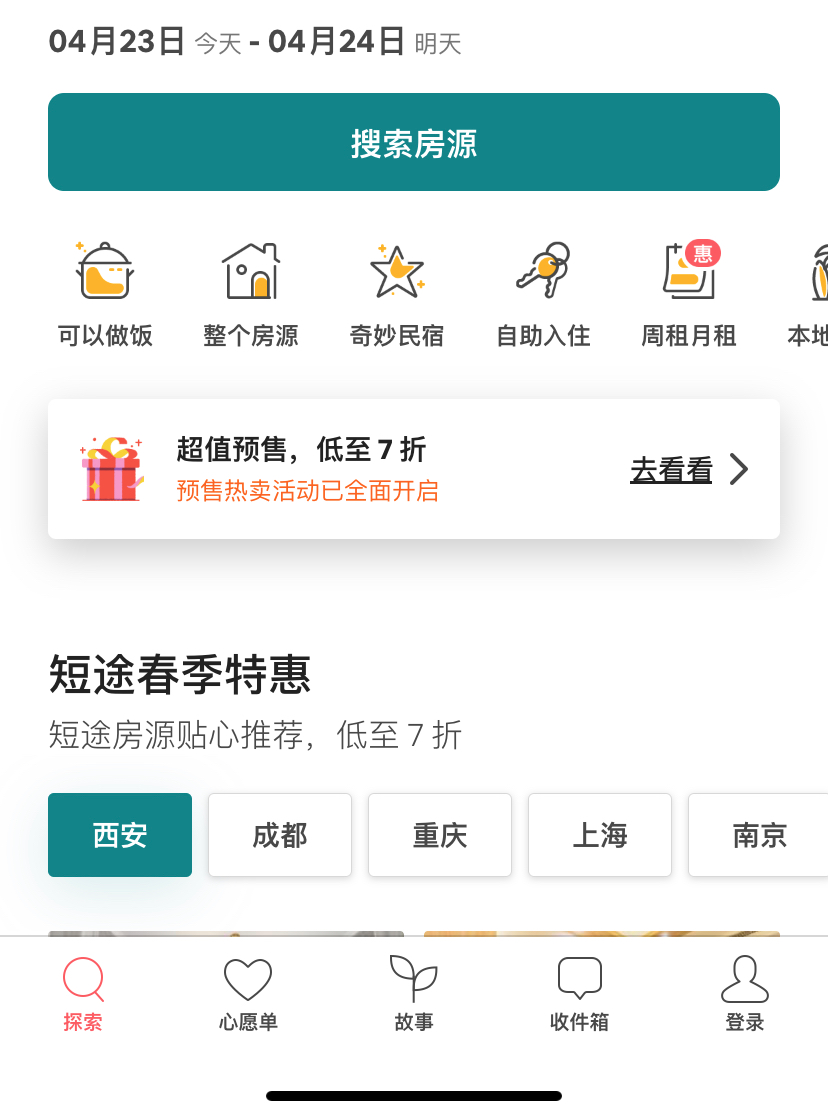
Task: Open the 周租月租 category
Action: pos(689,293)
